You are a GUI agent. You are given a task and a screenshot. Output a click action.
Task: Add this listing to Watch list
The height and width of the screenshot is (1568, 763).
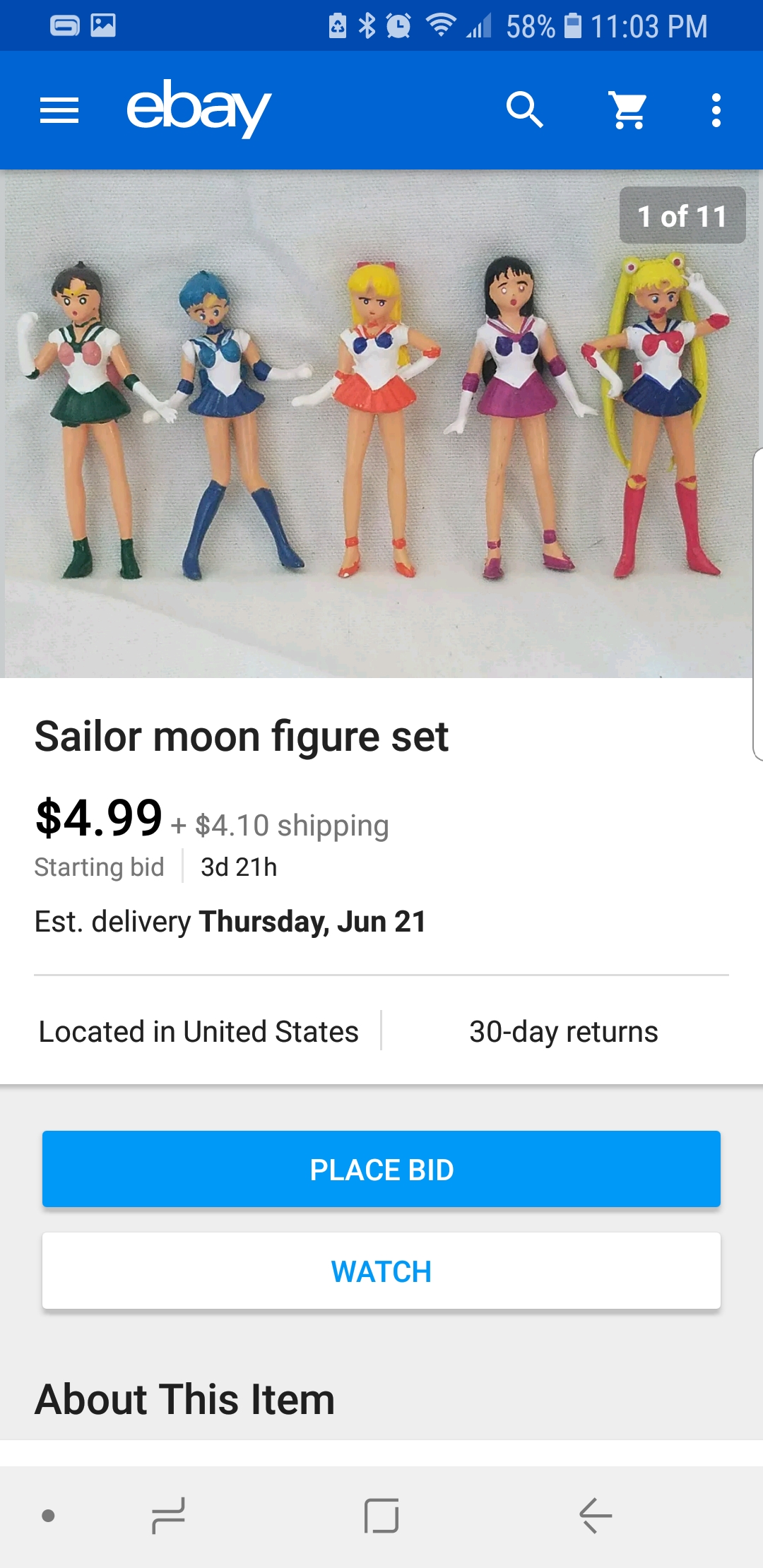pyautogui.click(x=381, y=1271)
